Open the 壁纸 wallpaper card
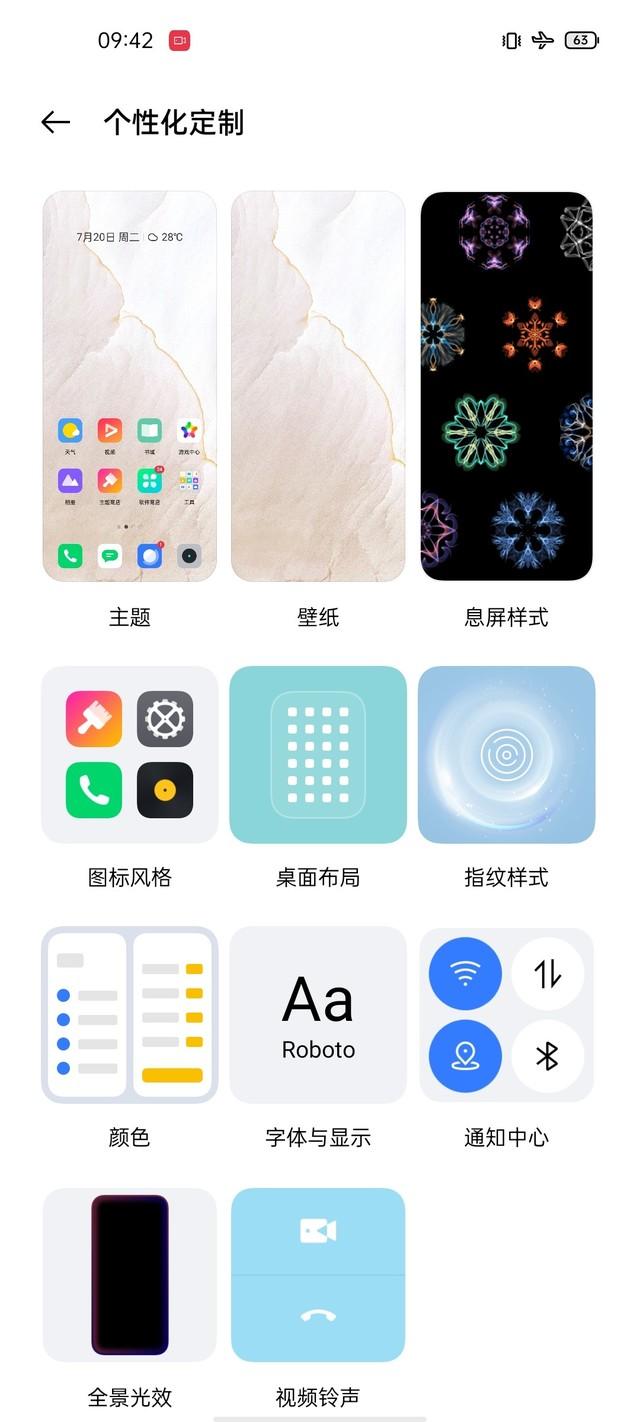The image size is (640, 1422). click(x=318, y=386)
